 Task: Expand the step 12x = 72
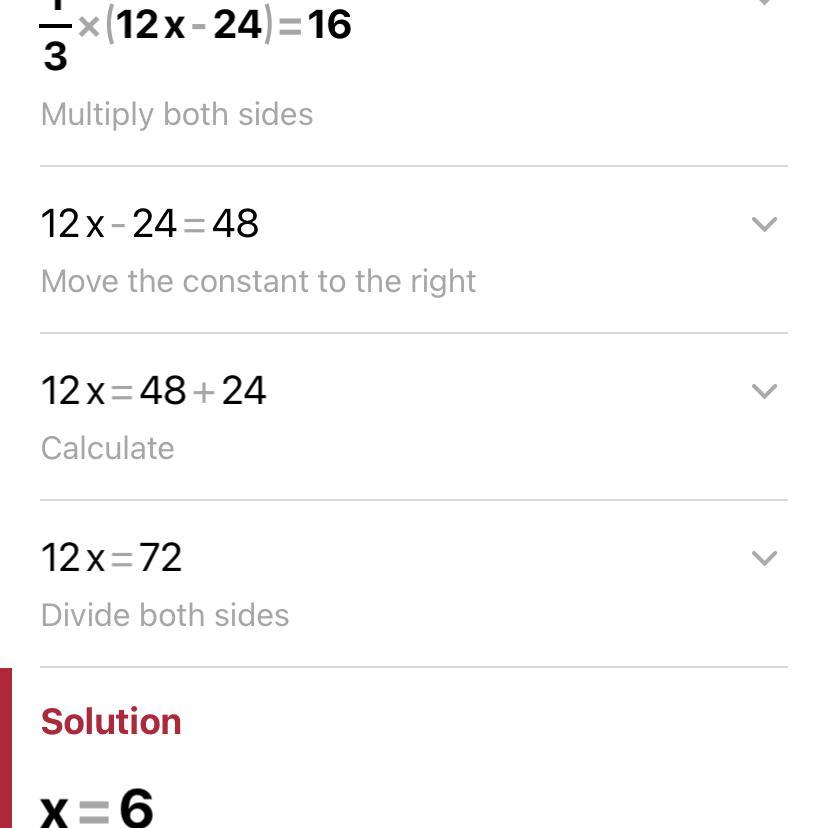pyautogui.click(x=763, y=558)
